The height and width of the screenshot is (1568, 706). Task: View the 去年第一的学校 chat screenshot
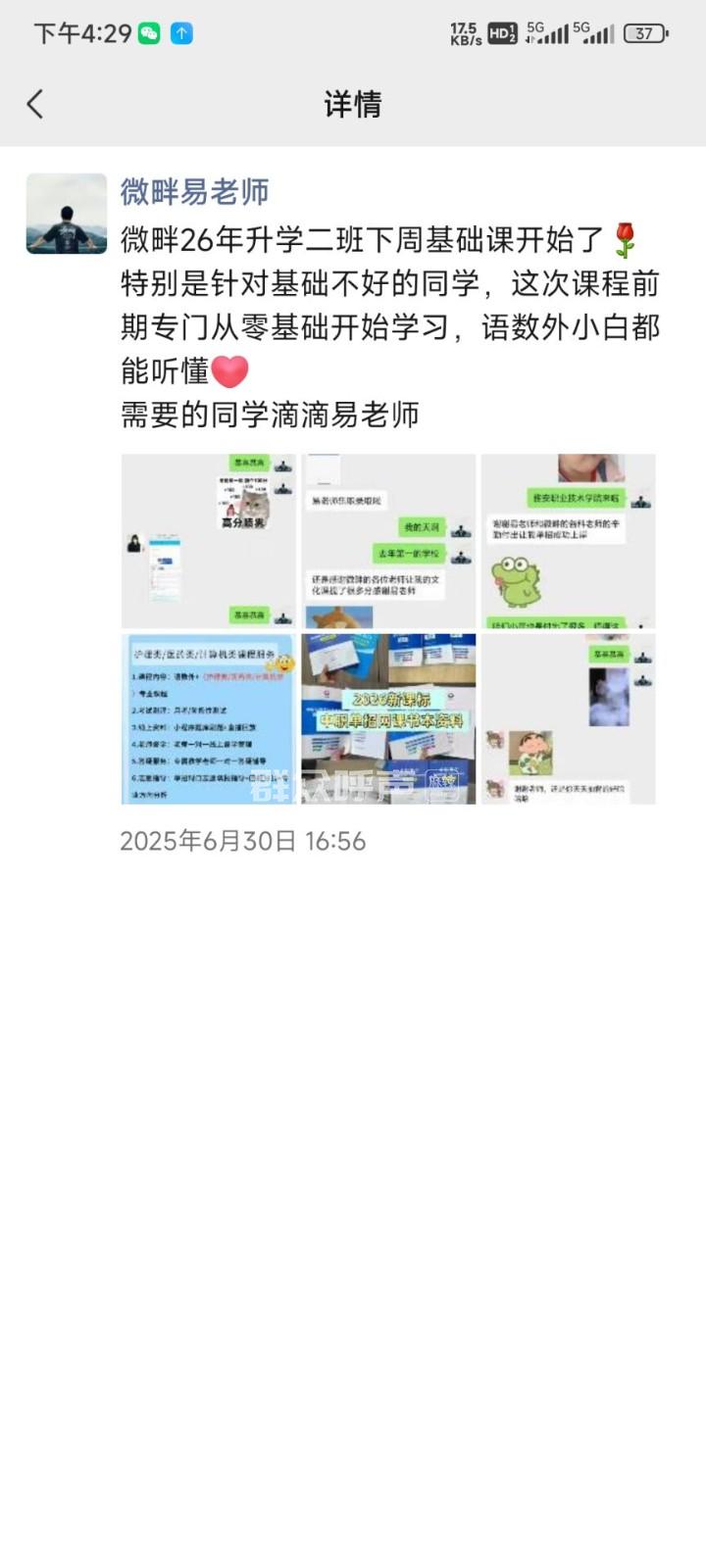[x=388, y=540]
